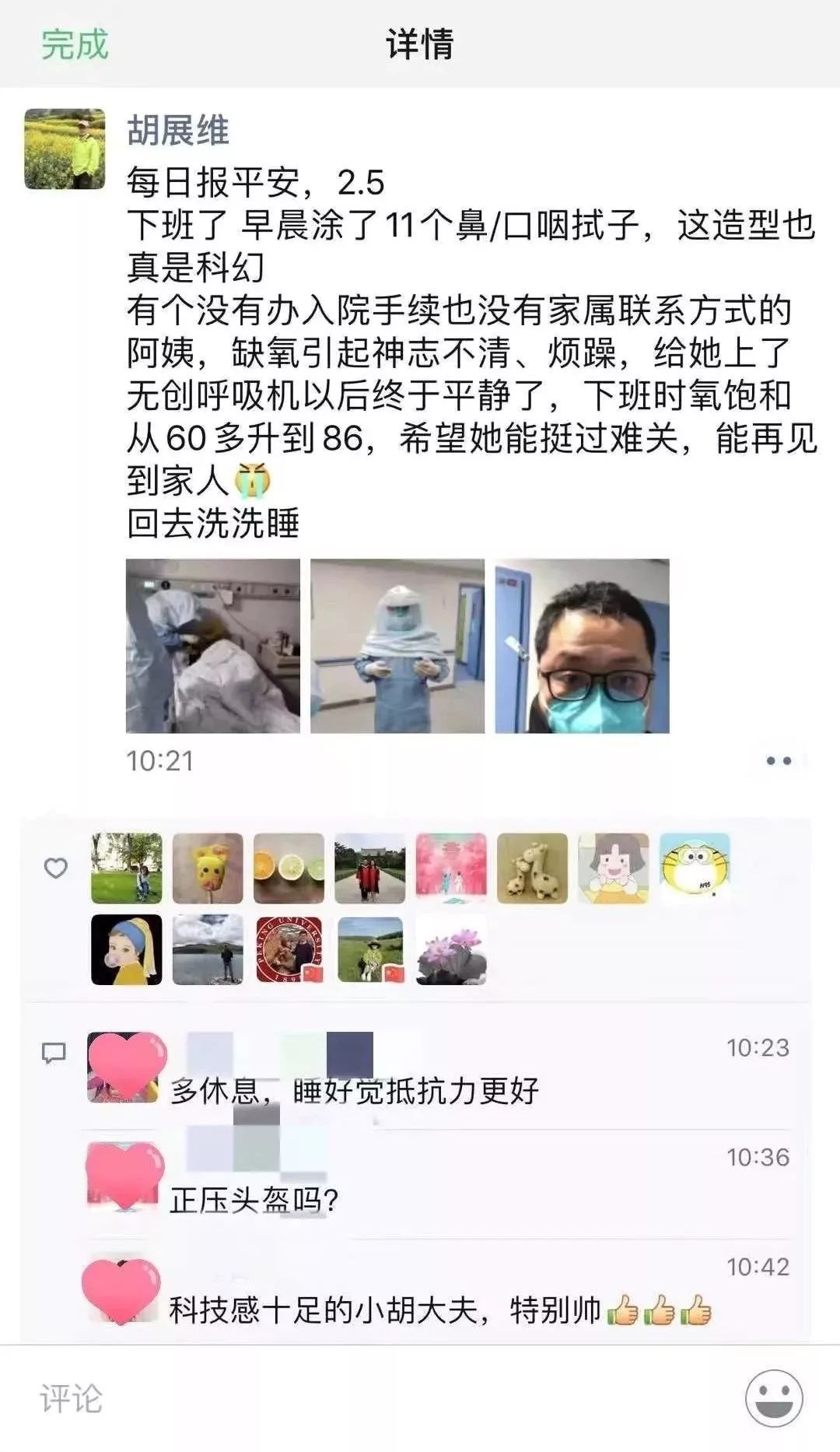Open the N95 cartoon tiger liker avatar
Image resolution: width=840 pixels, height=1452 pixels.
(695, 868)
